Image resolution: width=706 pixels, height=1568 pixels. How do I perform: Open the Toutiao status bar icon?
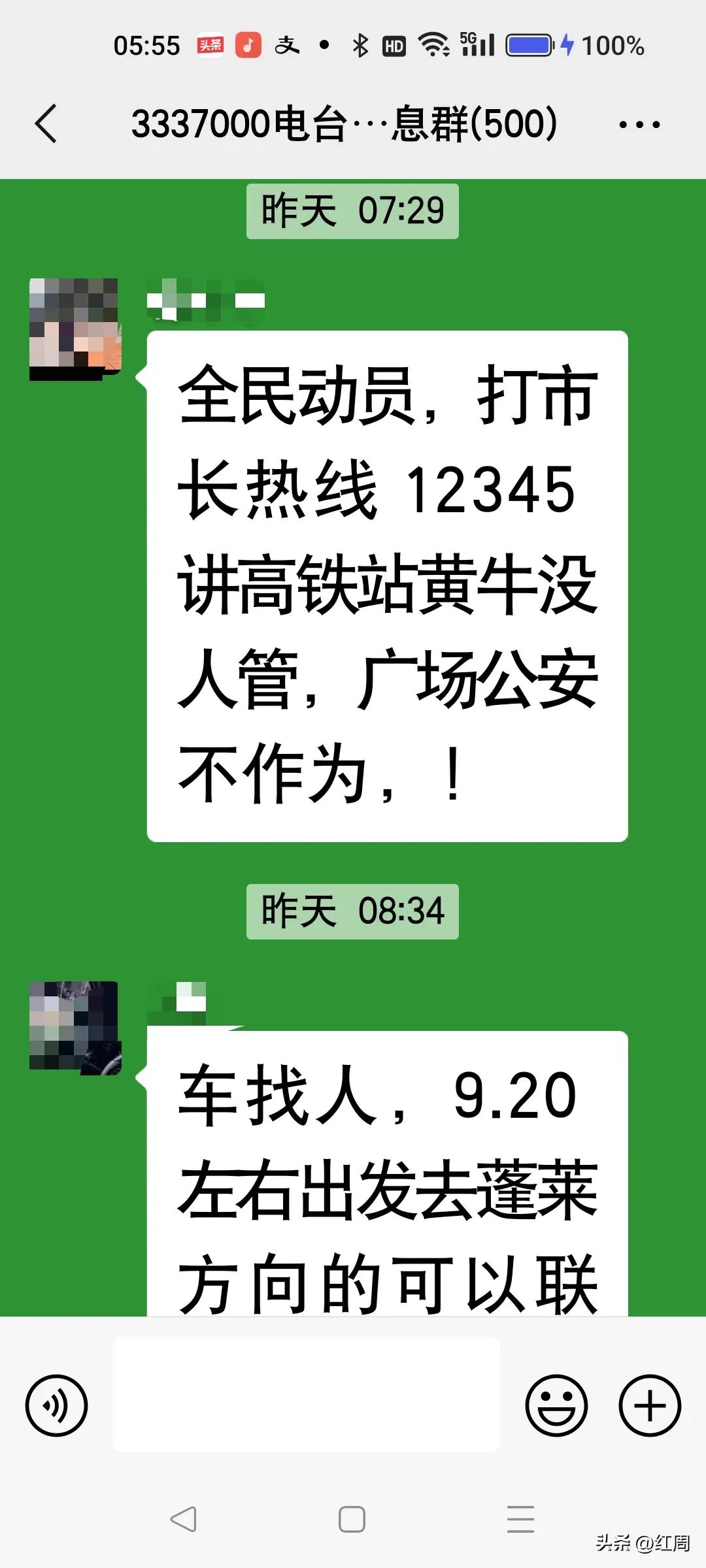(x=210, y=44)
